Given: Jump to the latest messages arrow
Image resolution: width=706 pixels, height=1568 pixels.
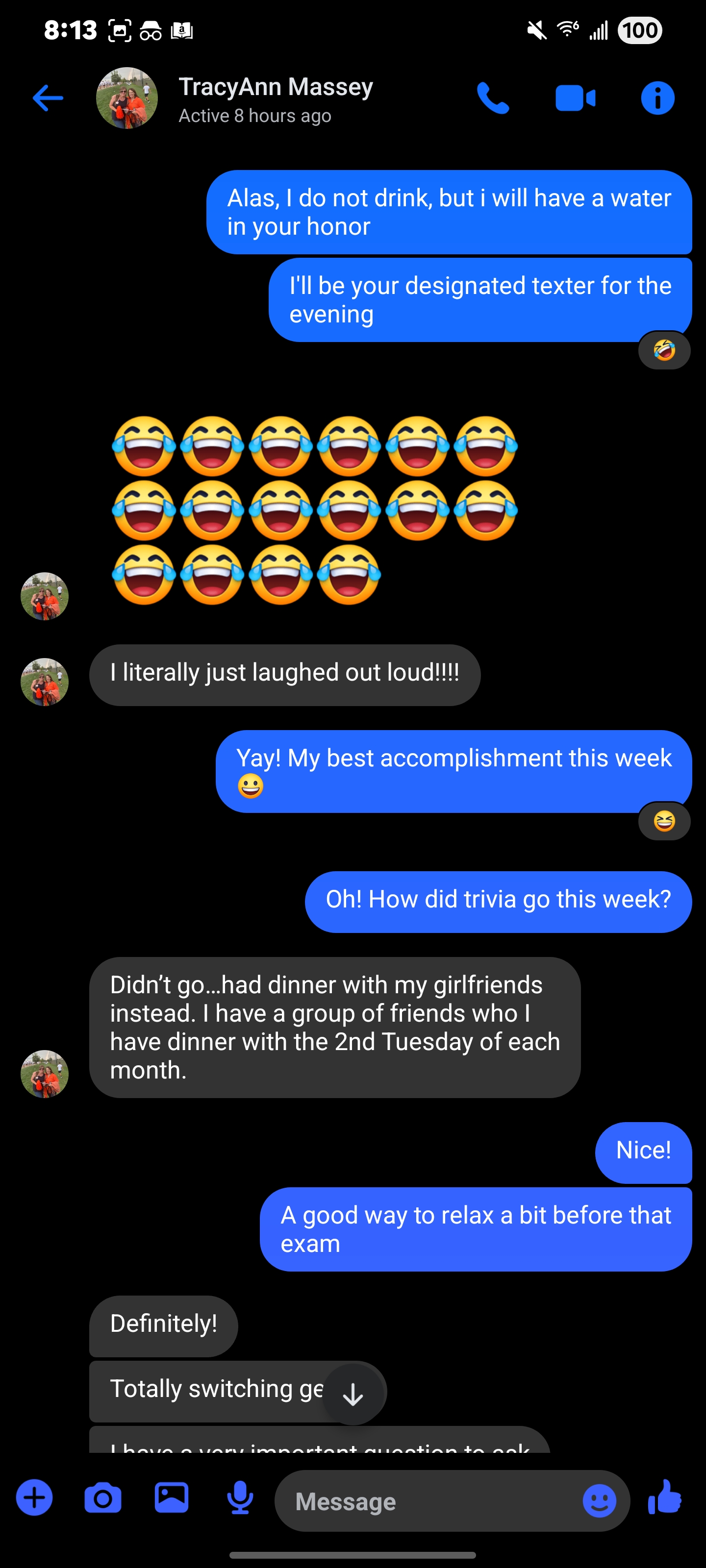Looking at the screenshot, I should [353, 1394].
